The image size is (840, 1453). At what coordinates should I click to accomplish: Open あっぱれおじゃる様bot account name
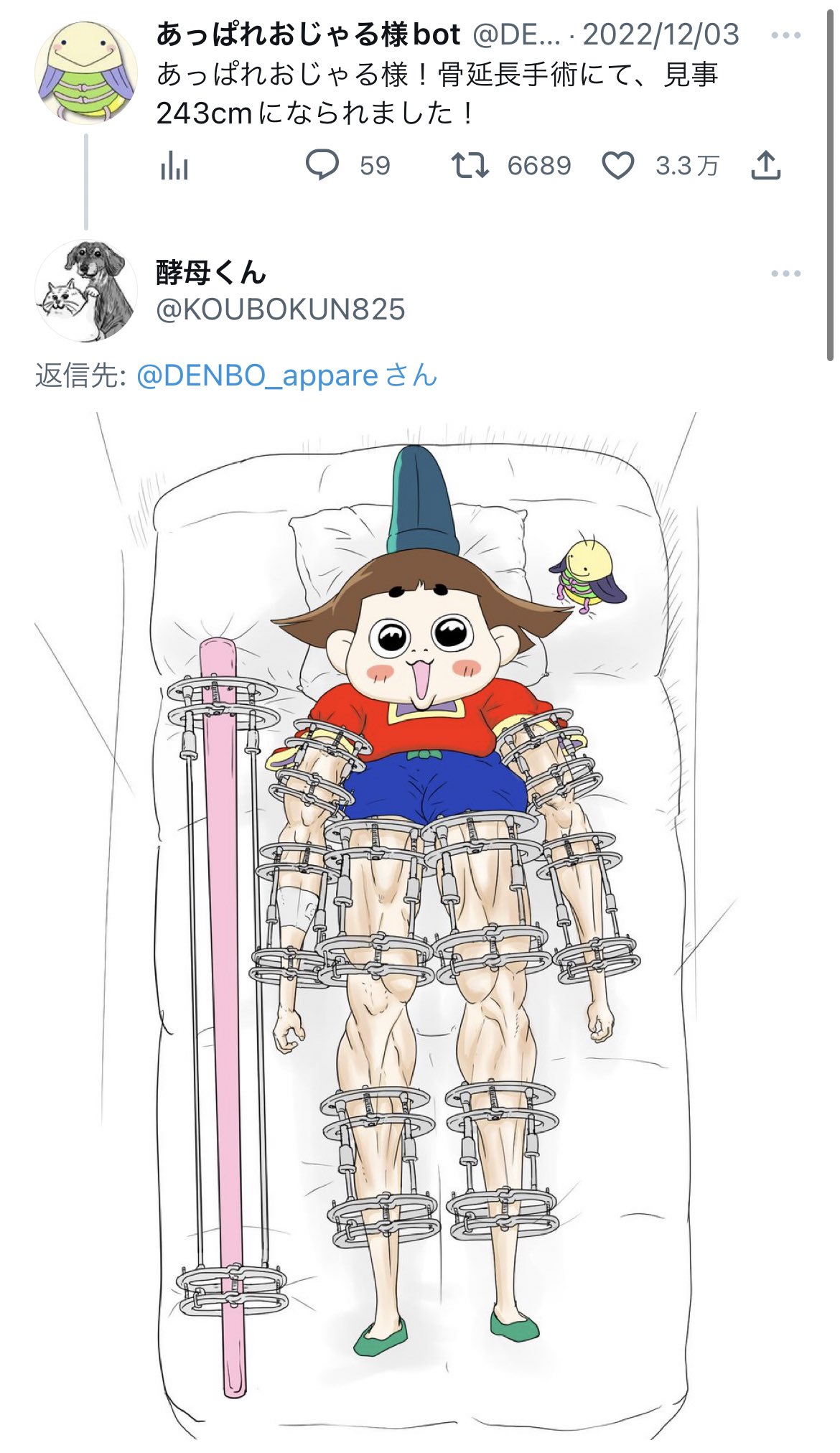309,34
